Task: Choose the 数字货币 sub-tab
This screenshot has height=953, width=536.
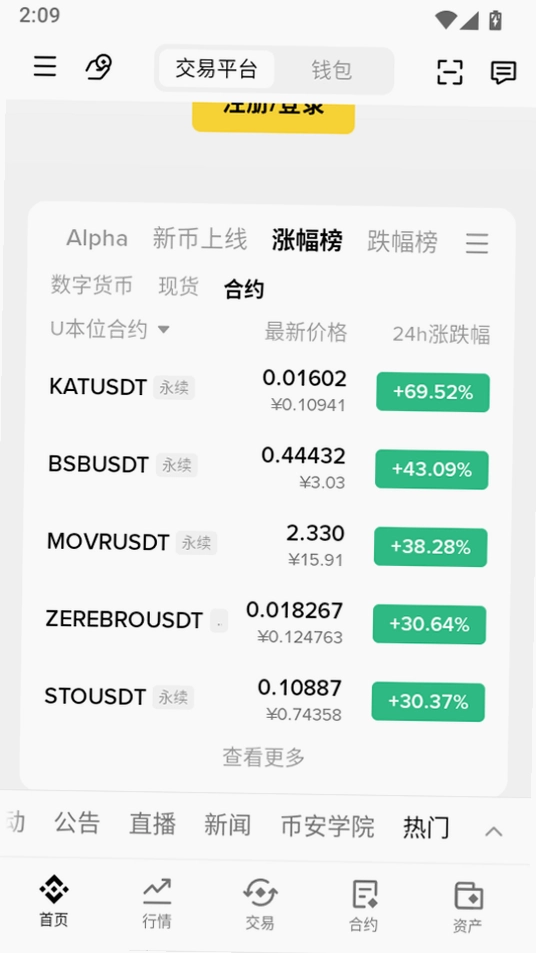Action: click(x=92, y=284)
